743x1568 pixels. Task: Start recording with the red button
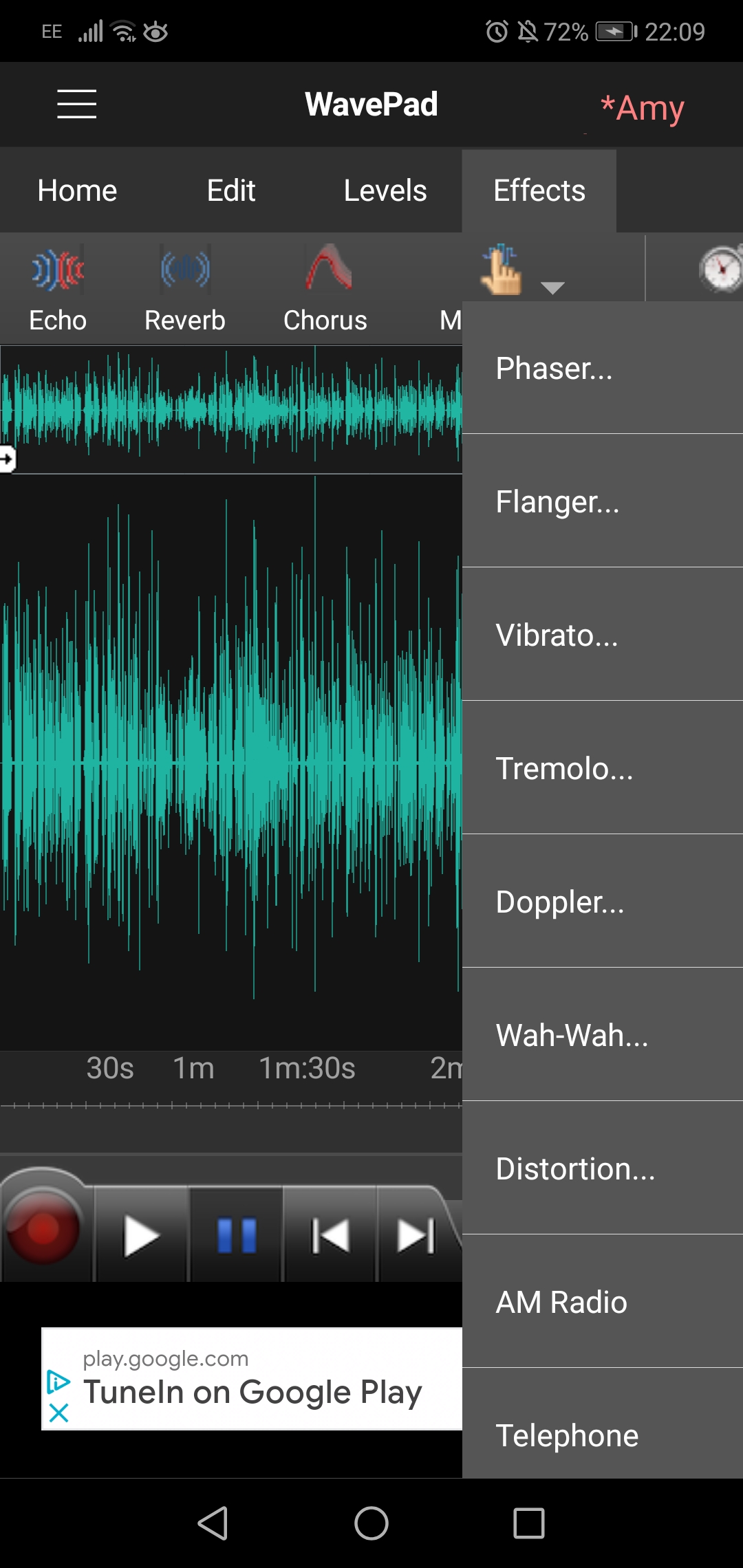point(43,1228)
